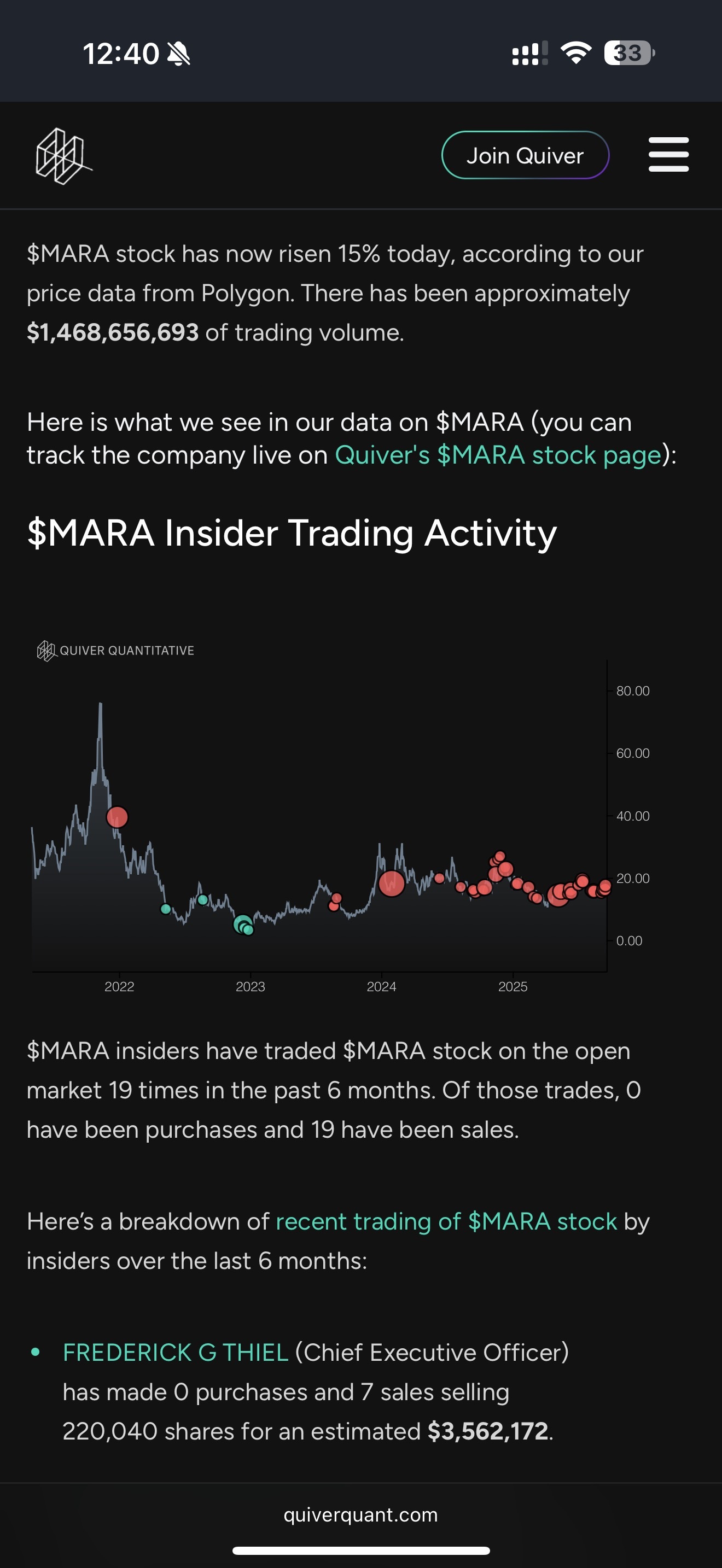Open the hamburger menu
This screenshot has width=722, height=1568.
[x=668, y=155]
